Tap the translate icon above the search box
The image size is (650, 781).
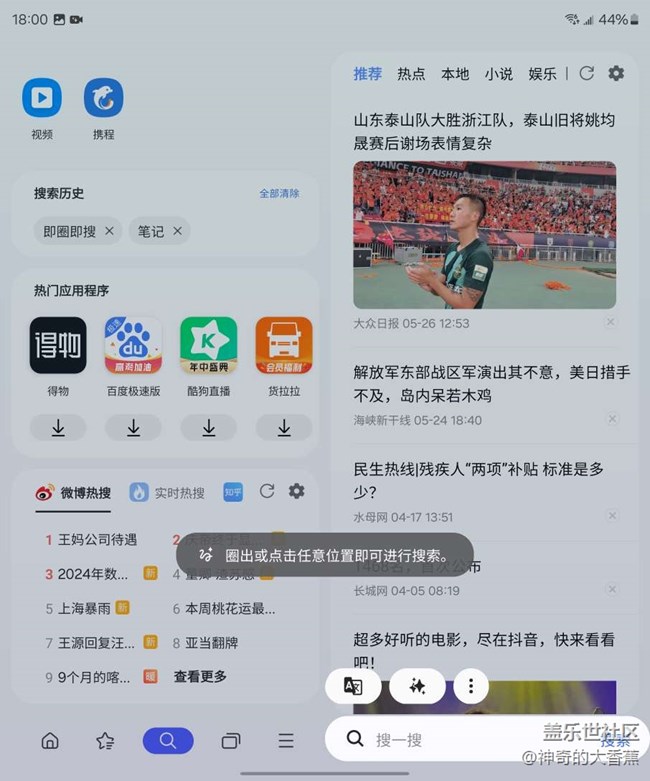coord(353,686)
